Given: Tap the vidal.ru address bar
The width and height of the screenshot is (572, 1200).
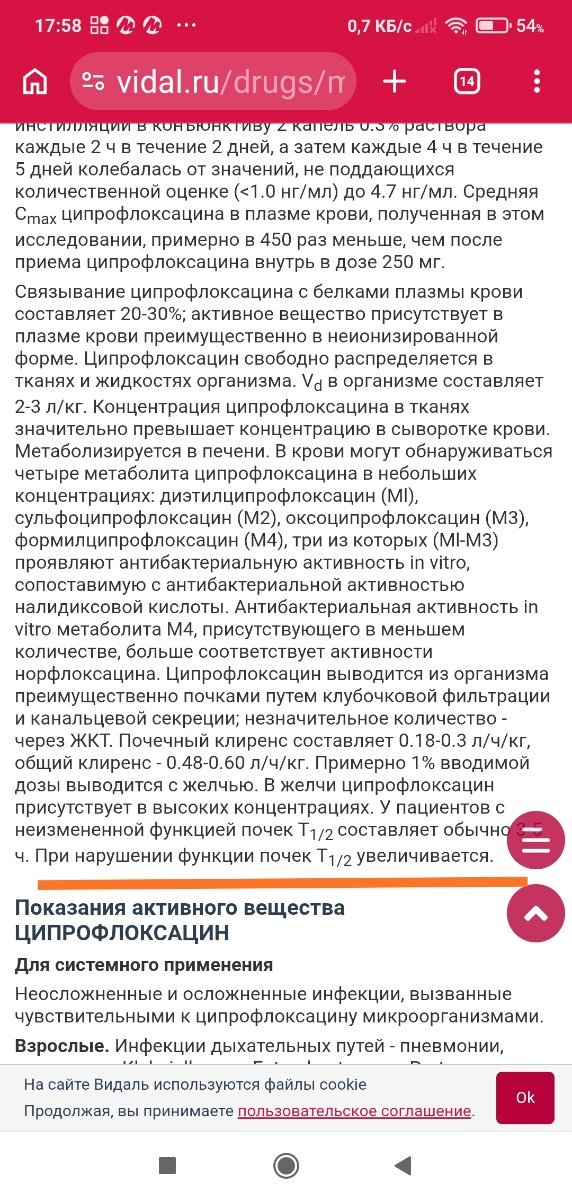Looking at the screenshot, I should coord(212,81).
